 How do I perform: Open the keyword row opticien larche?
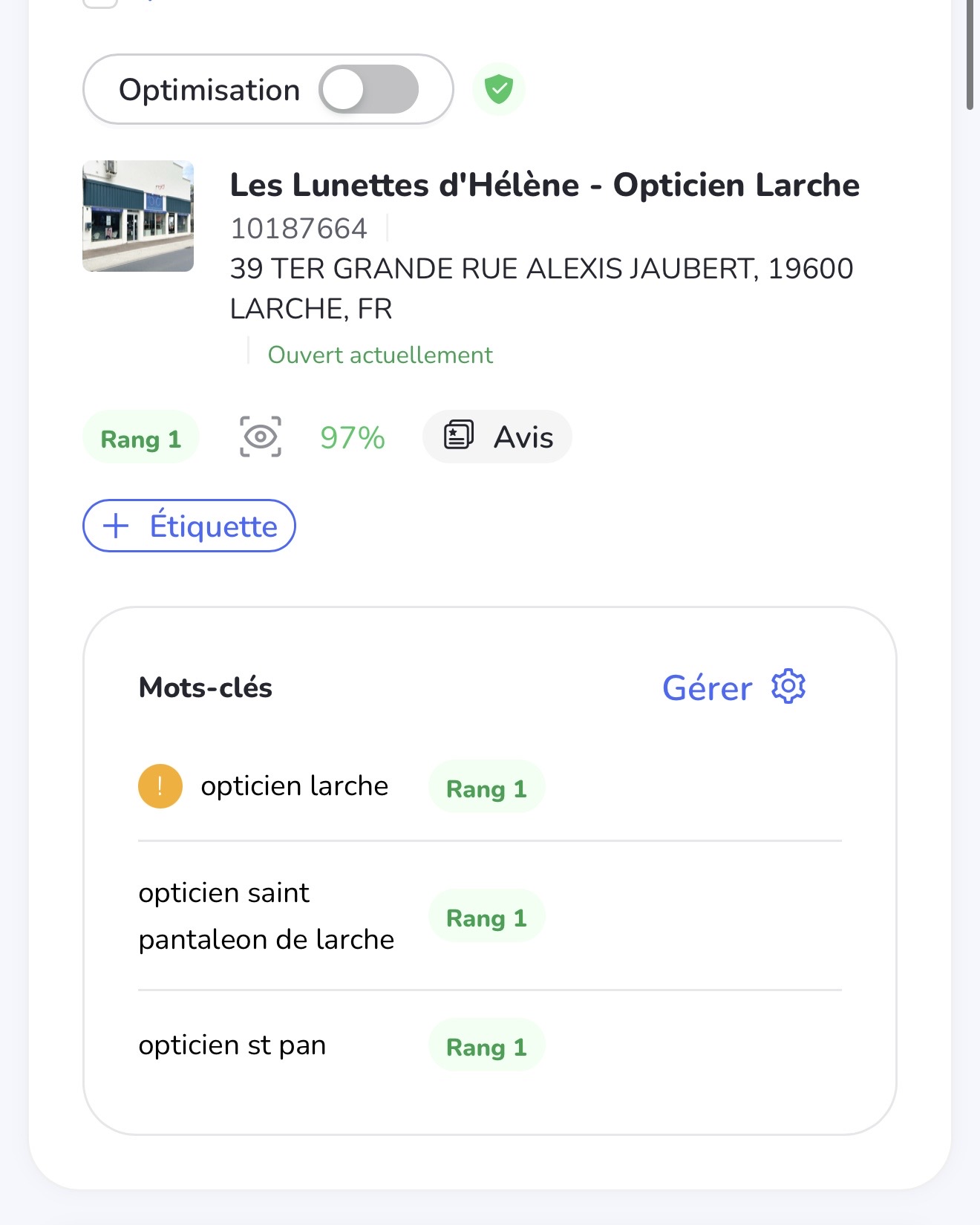pos(293,786)
